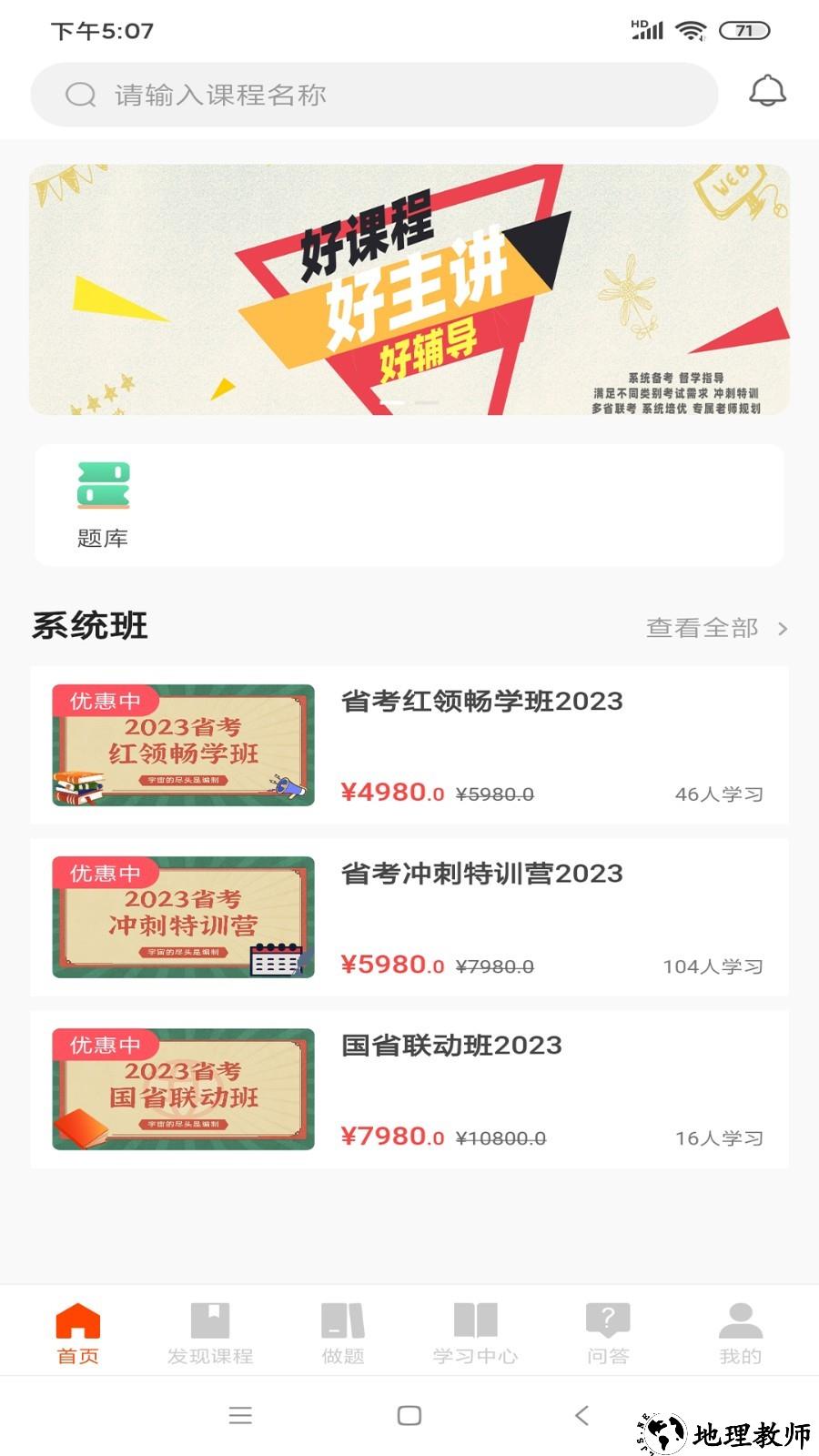Viewport: 819px width, 1456px height.
Task: Tap the course search input field
Action: [364, 94]
